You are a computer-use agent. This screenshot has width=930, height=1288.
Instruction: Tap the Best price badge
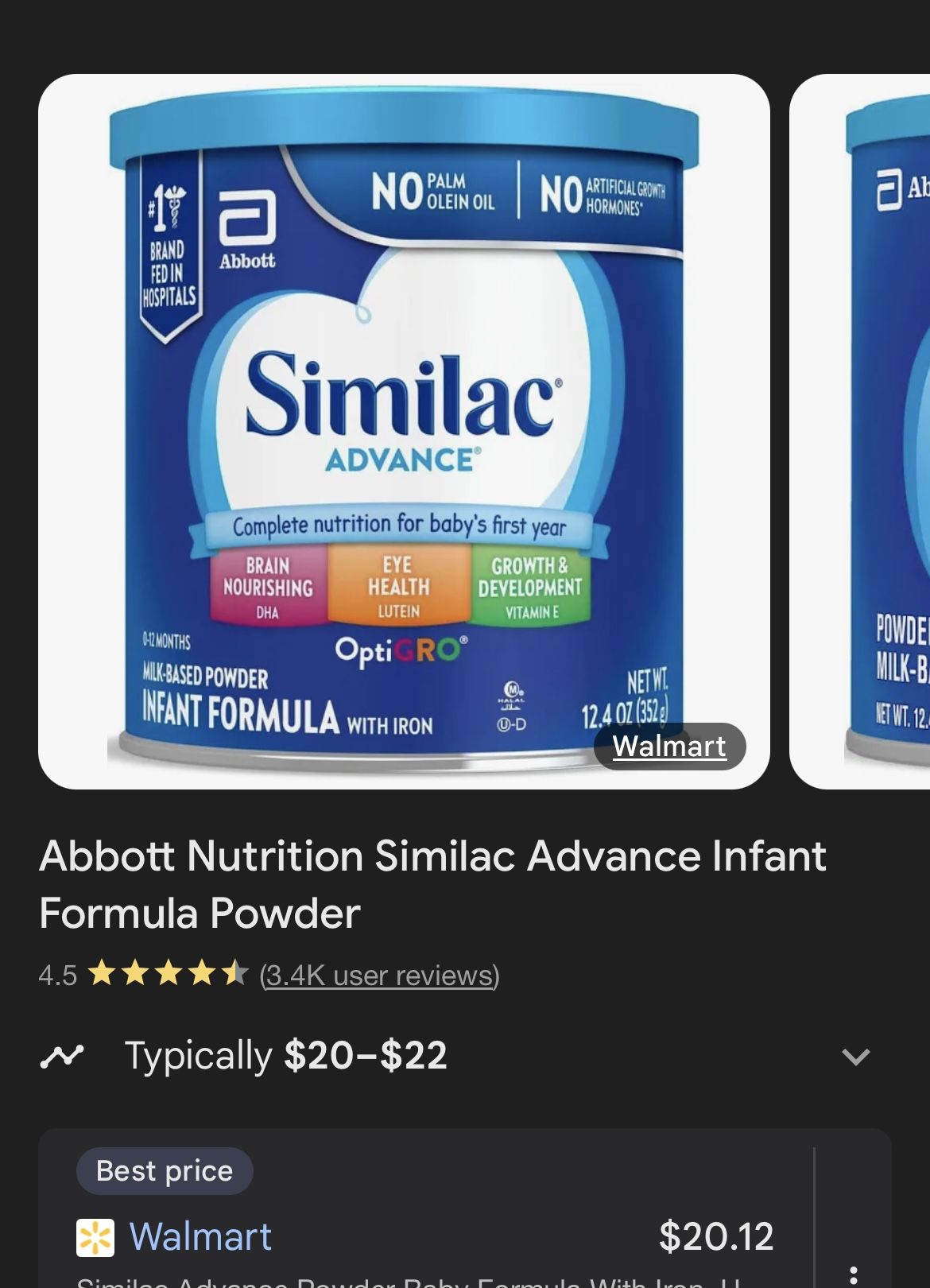pos(163,1170)
